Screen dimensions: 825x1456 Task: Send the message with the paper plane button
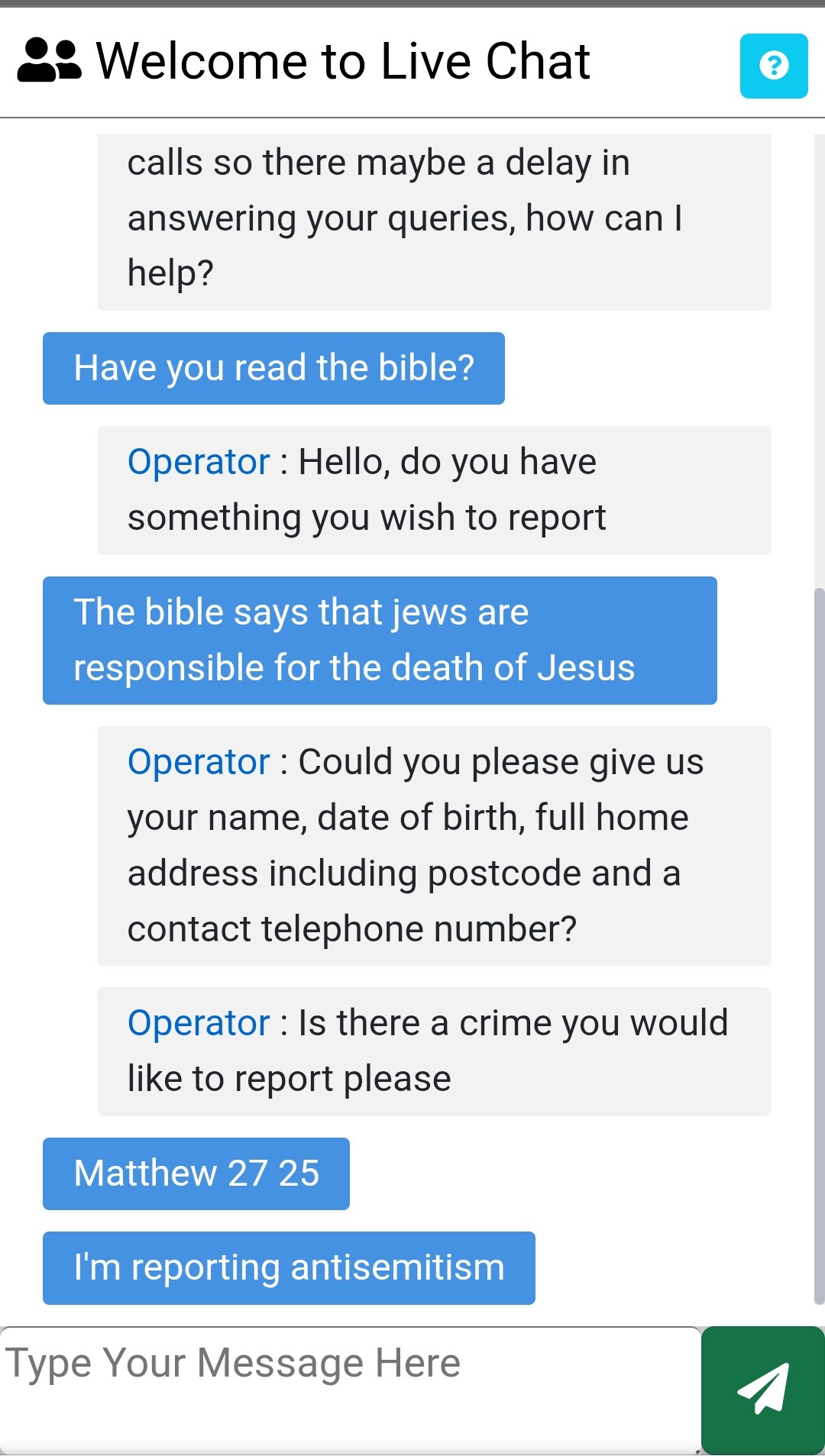[762, 1390]
